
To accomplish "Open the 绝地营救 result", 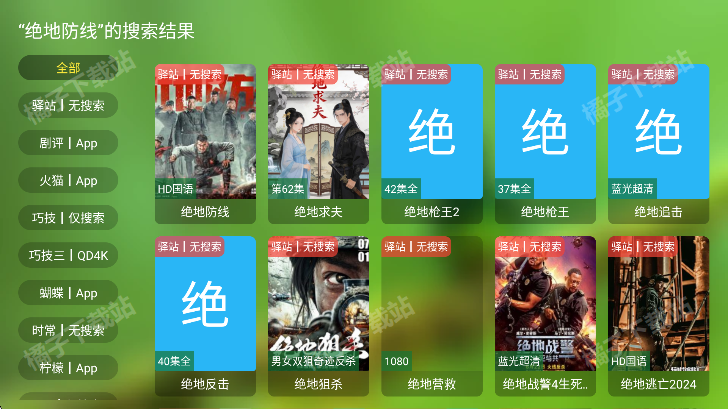I will click(x=431, y=312).
